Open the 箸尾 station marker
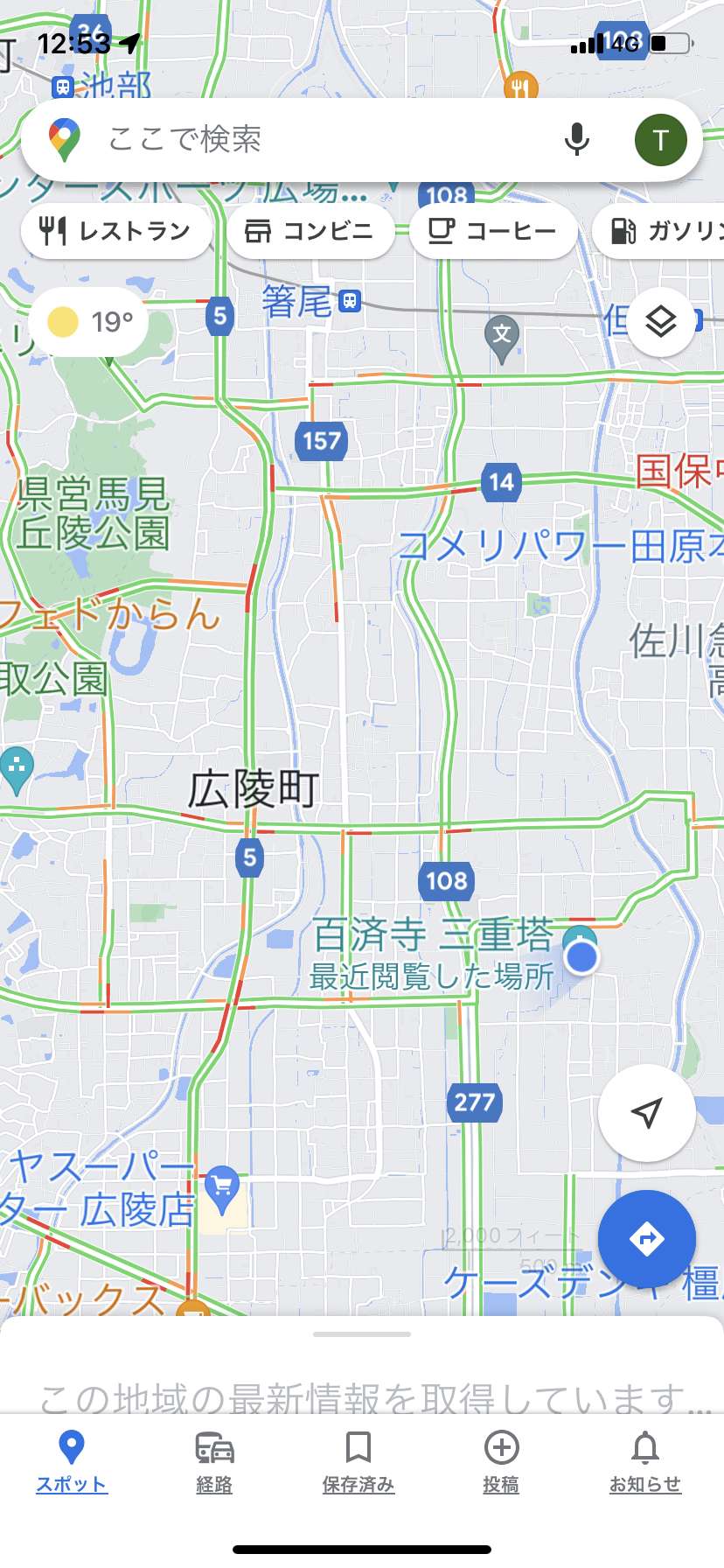 [350, 301]
